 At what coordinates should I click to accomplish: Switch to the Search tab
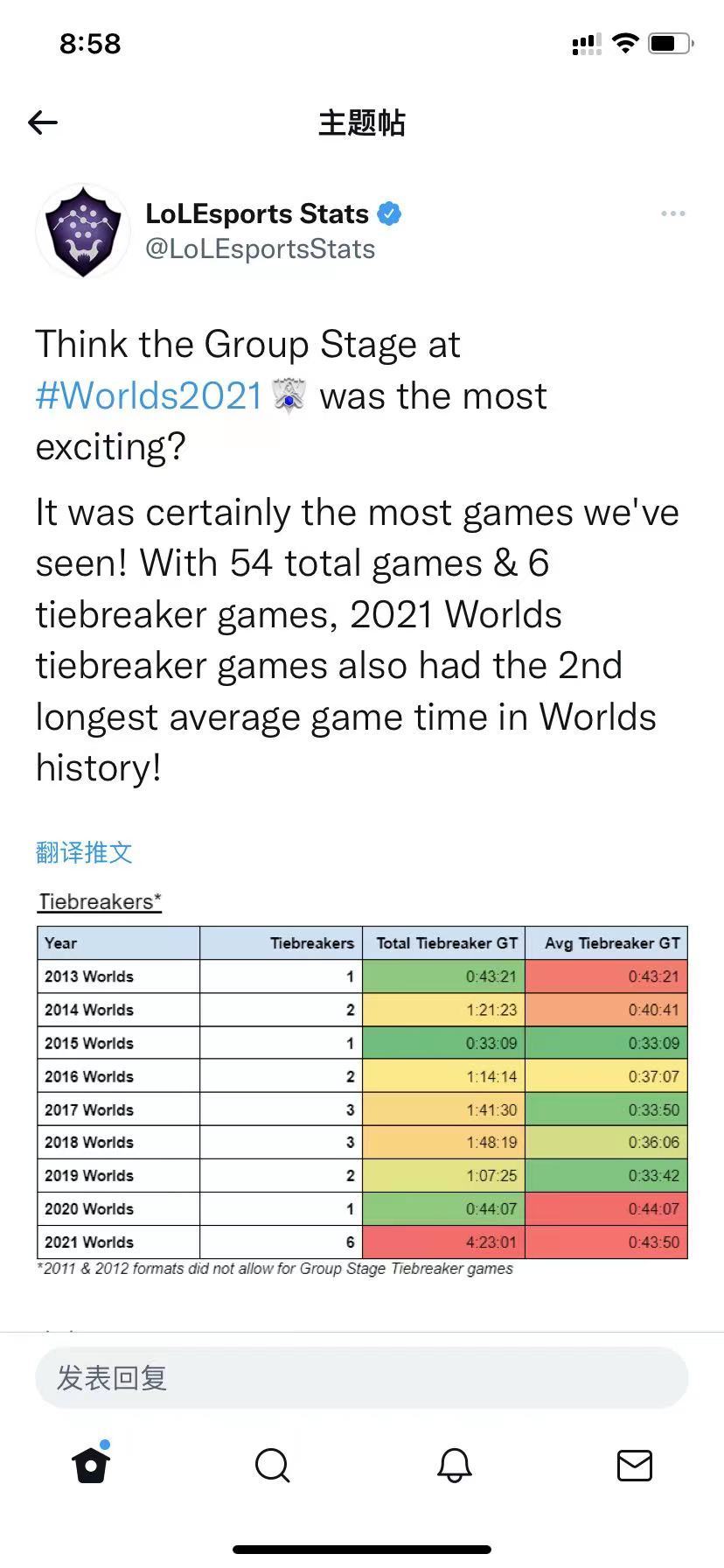point(272,1464)
